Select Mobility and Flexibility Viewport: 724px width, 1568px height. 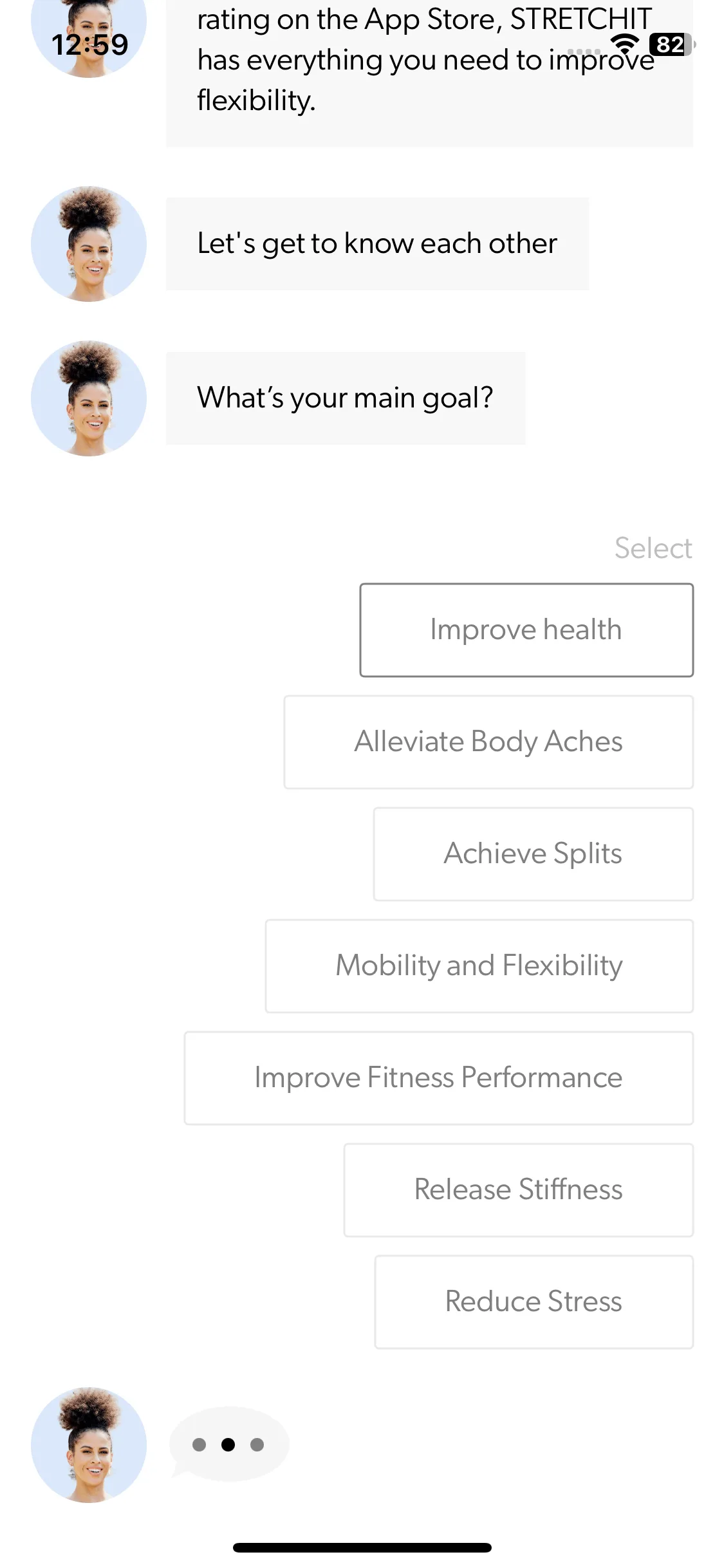479,966
